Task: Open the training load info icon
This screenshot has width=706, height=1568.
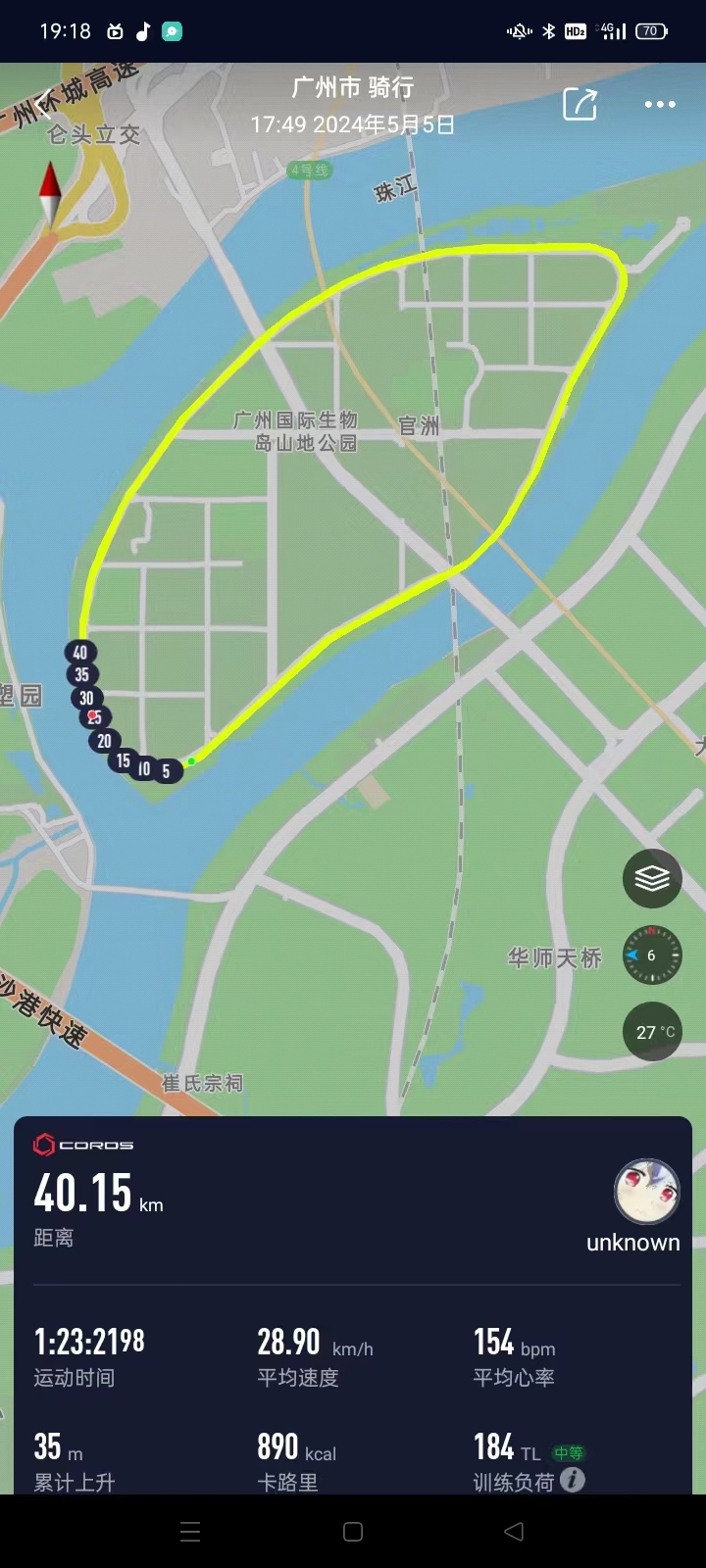Action: coord(573,1480)
